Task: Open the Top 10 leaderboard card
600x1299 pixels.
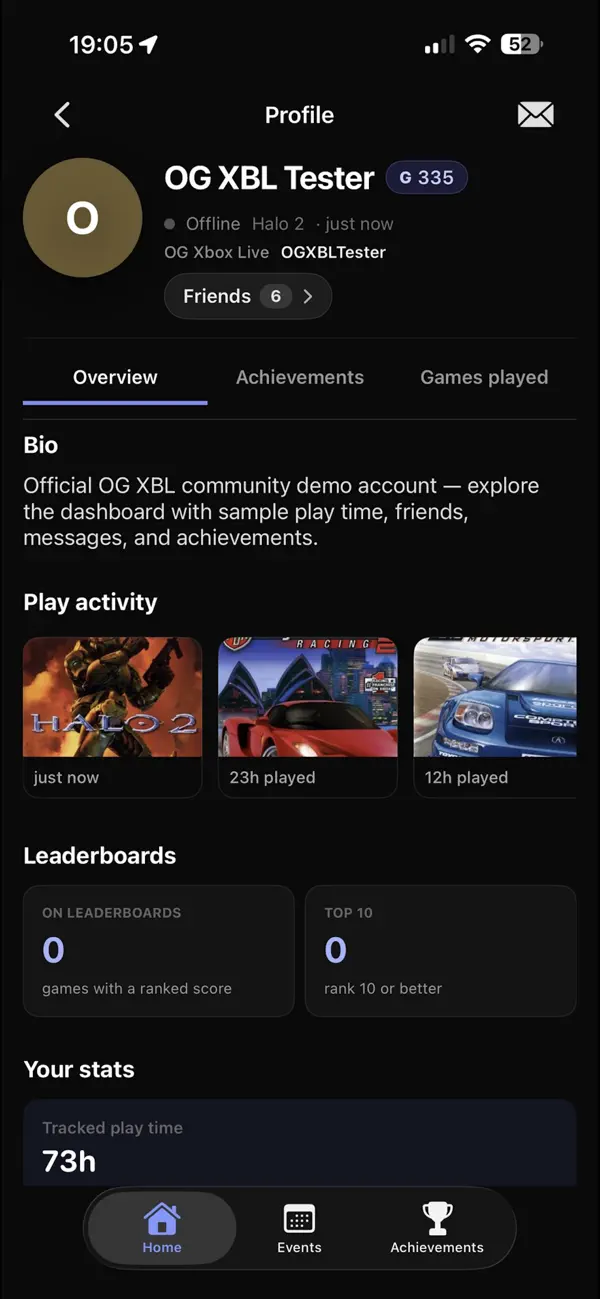Action: click(x=441, y=951)
